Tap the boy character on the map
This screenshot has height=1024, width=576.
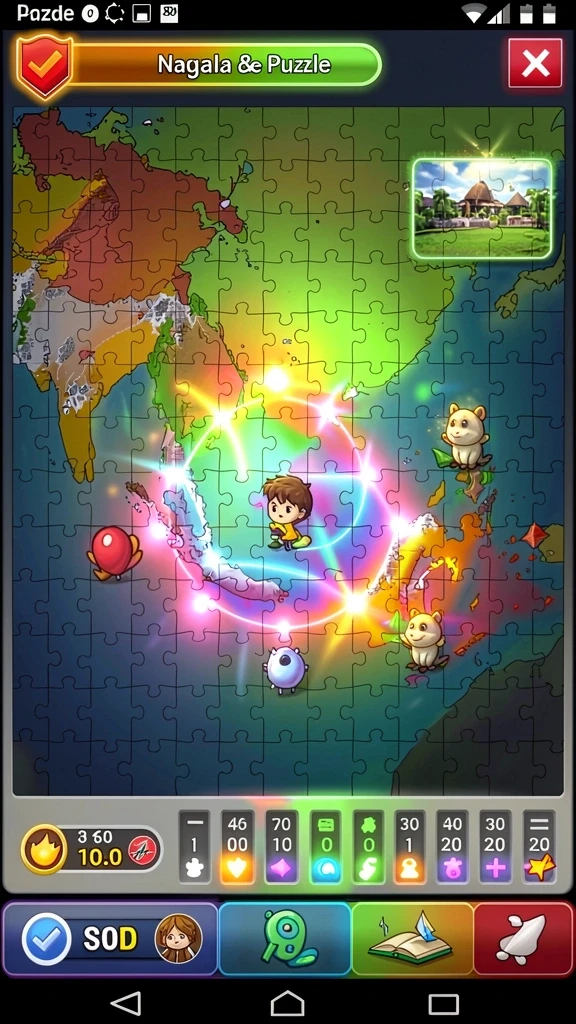(287, 512)
